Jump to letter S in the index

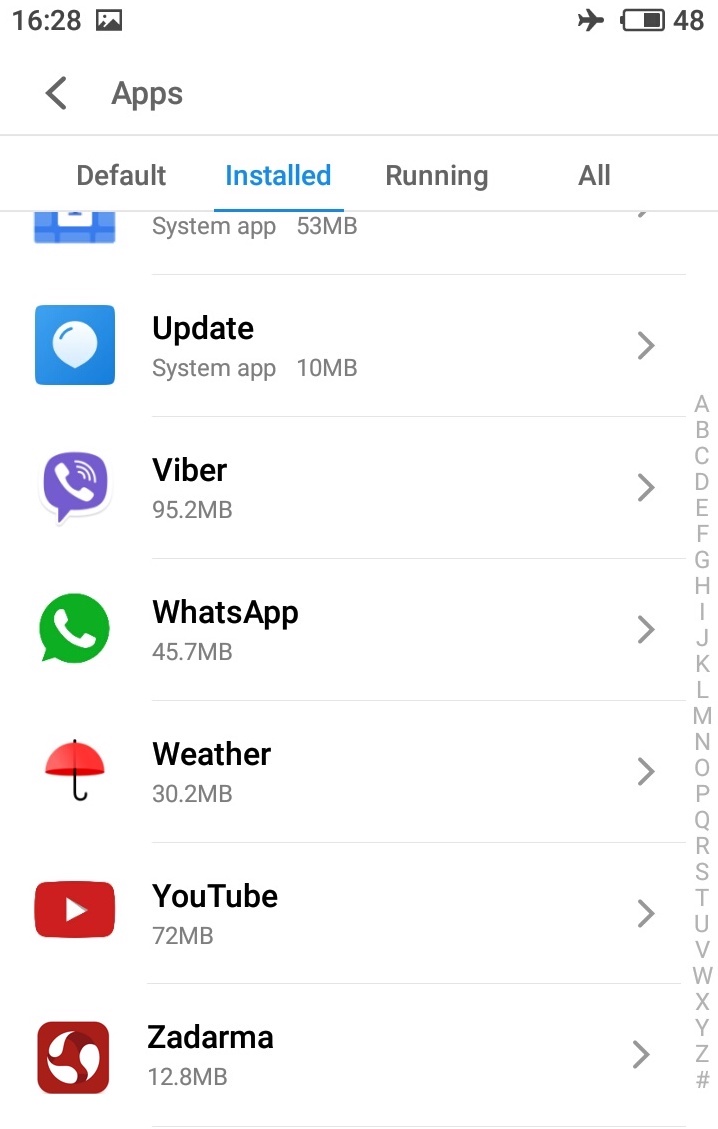tap(702, 872)
